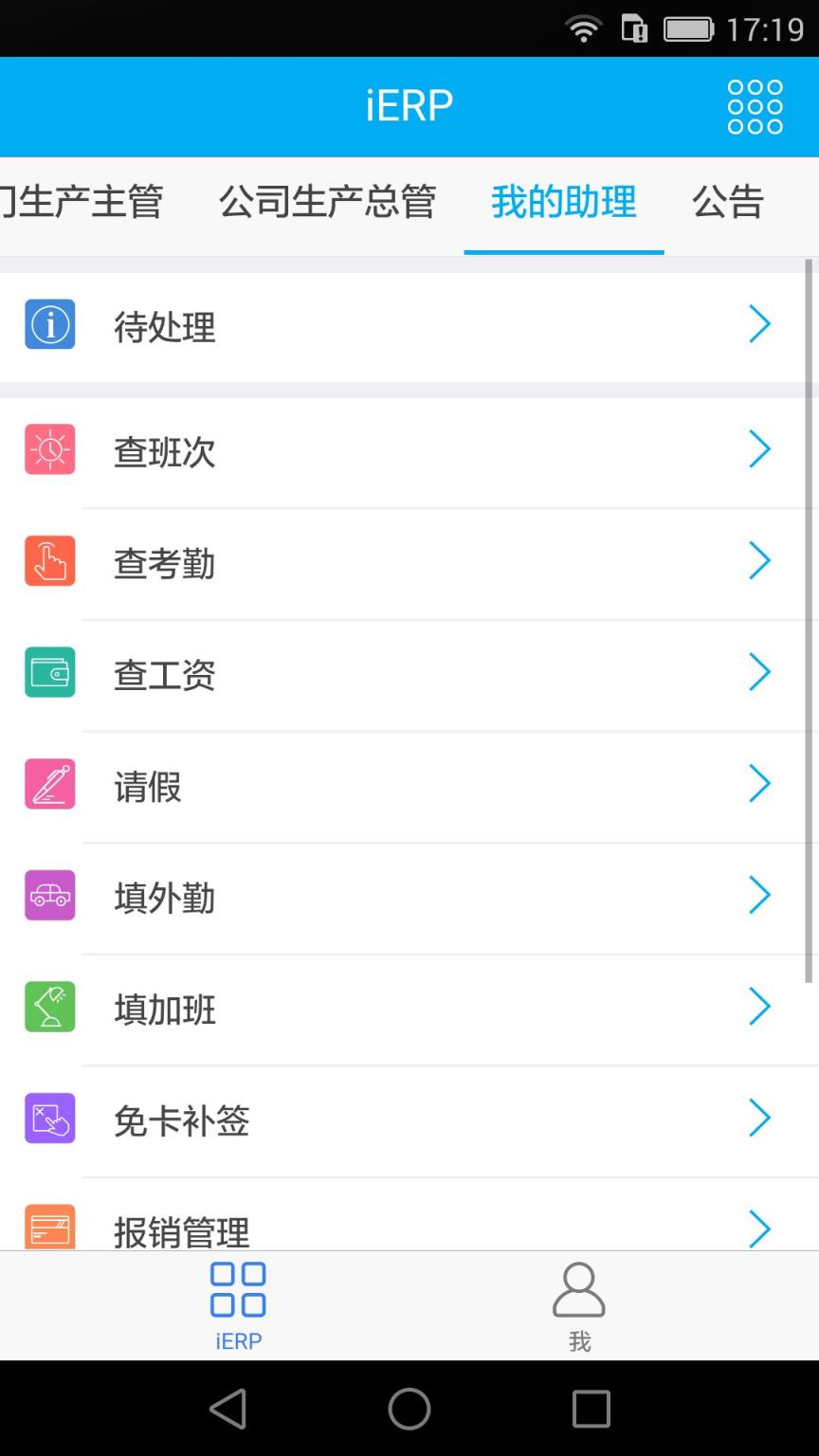Click the 请假 pen icon

(49, 784)
